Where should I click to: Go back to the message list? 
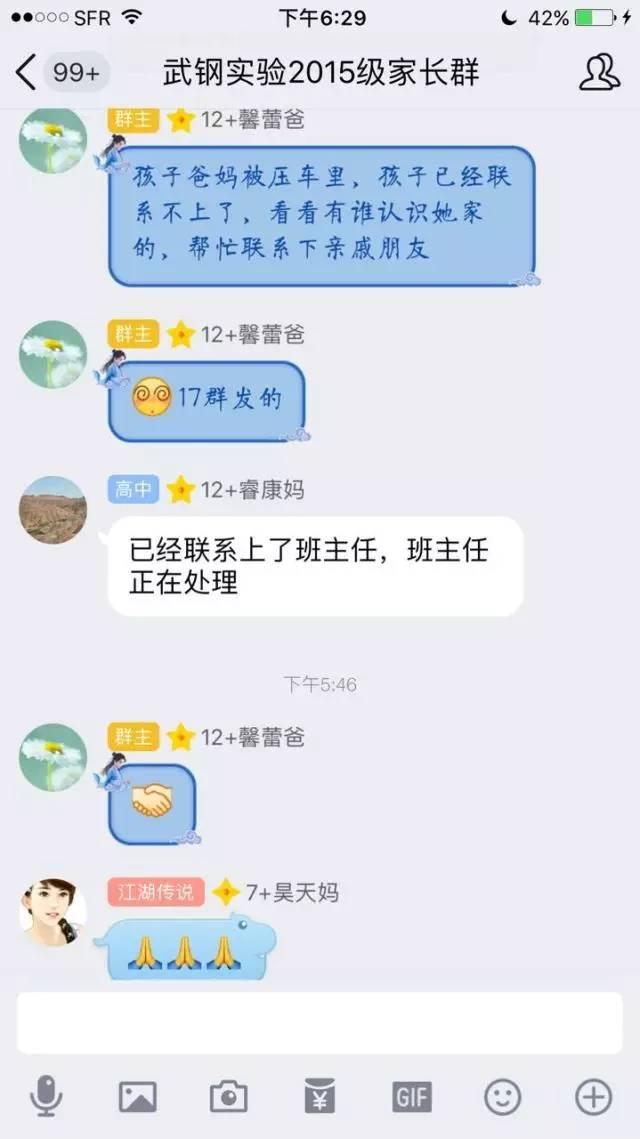point(28,72)
